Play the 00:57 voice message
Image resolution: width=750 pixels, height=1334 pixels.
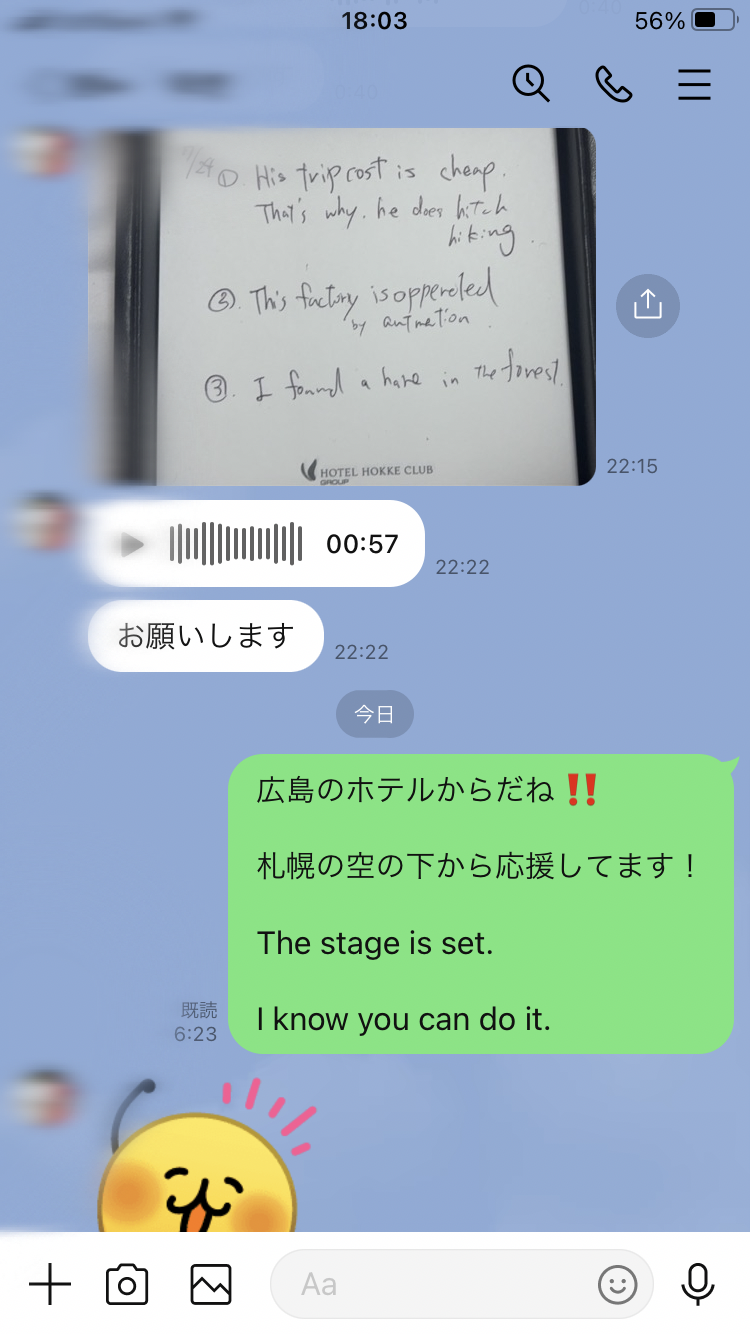[x=132, y=545]
